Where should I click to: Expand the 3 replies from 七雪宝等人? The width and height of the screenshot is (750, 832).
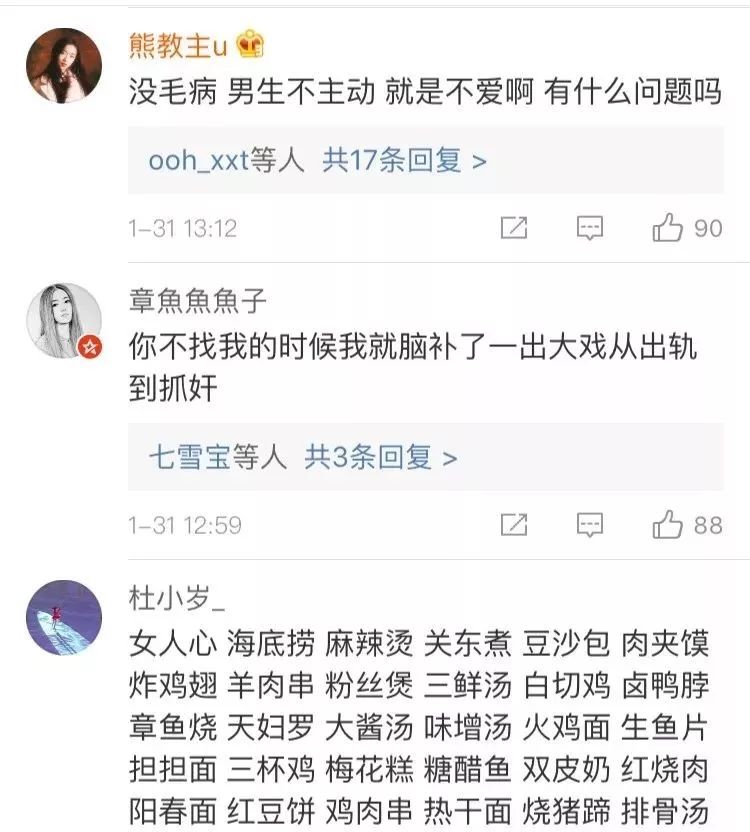[x=380, y=458]
